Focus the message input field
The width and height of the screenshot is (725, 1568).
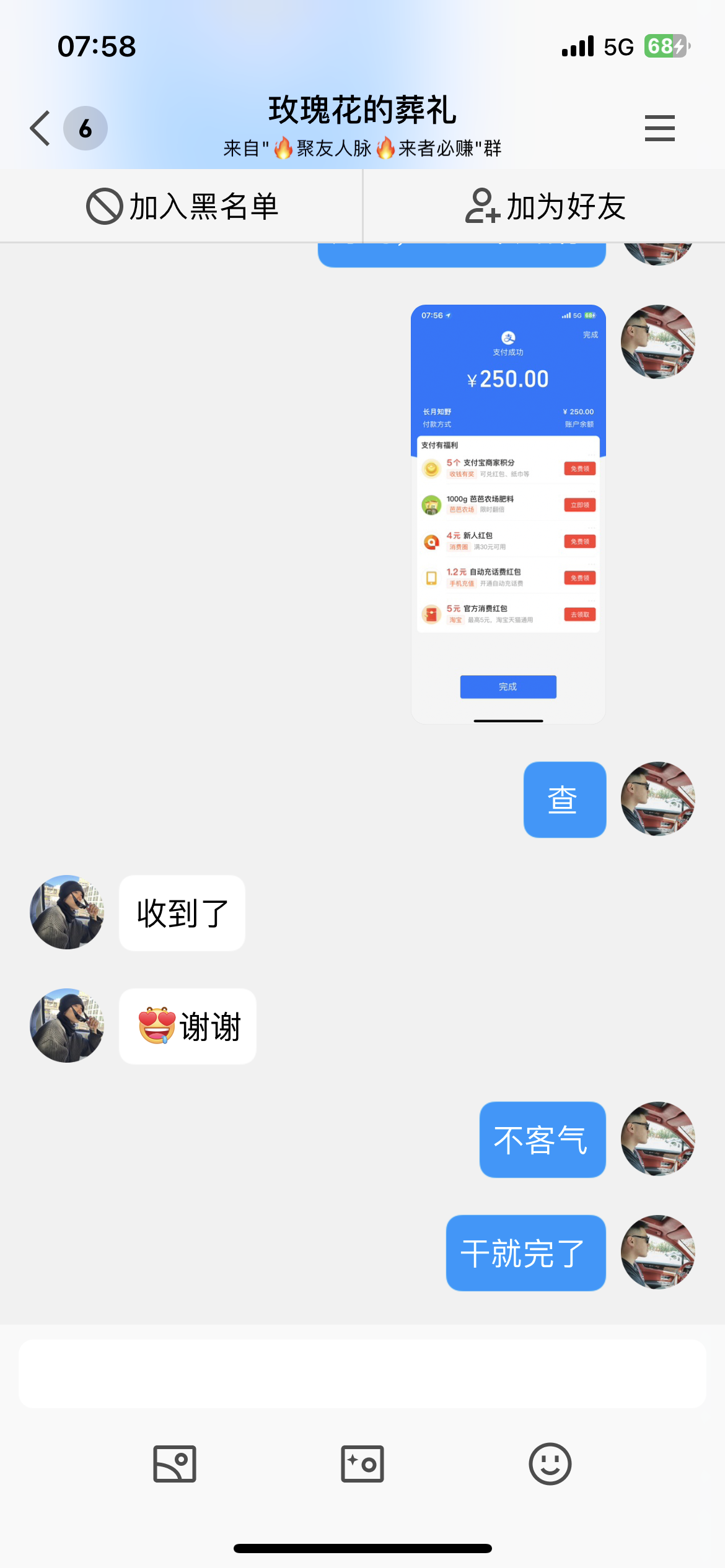pyautogui.click(x=362, y=1374)
